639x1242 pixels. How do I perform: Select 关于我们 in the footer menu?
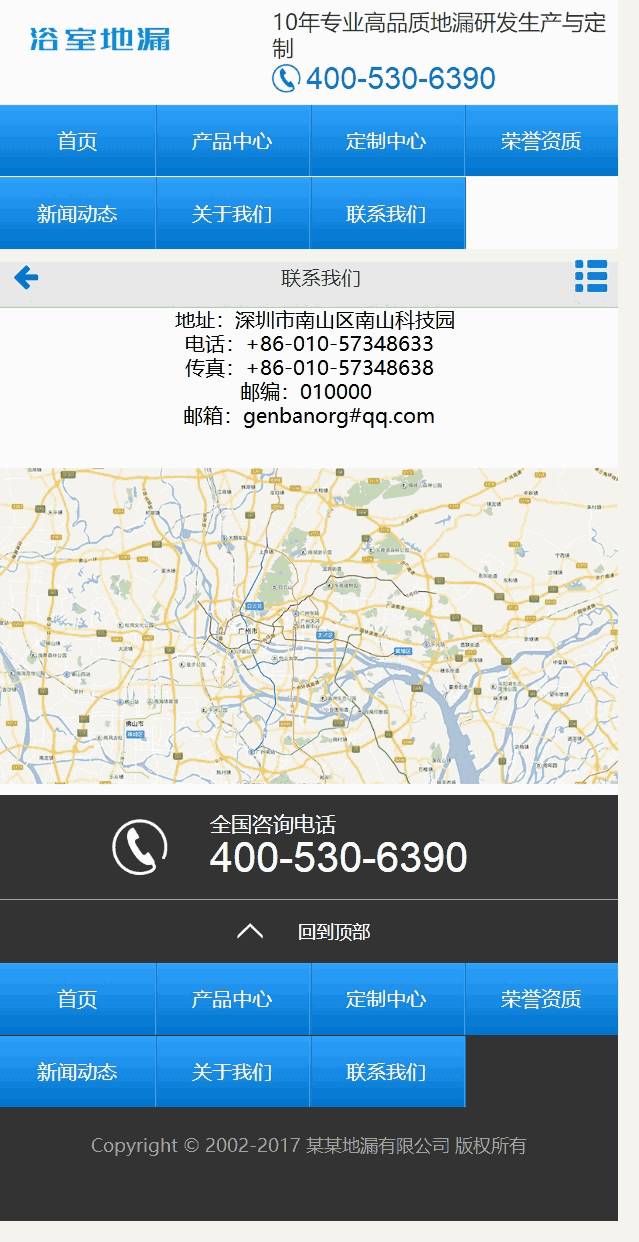point(233,1072)
